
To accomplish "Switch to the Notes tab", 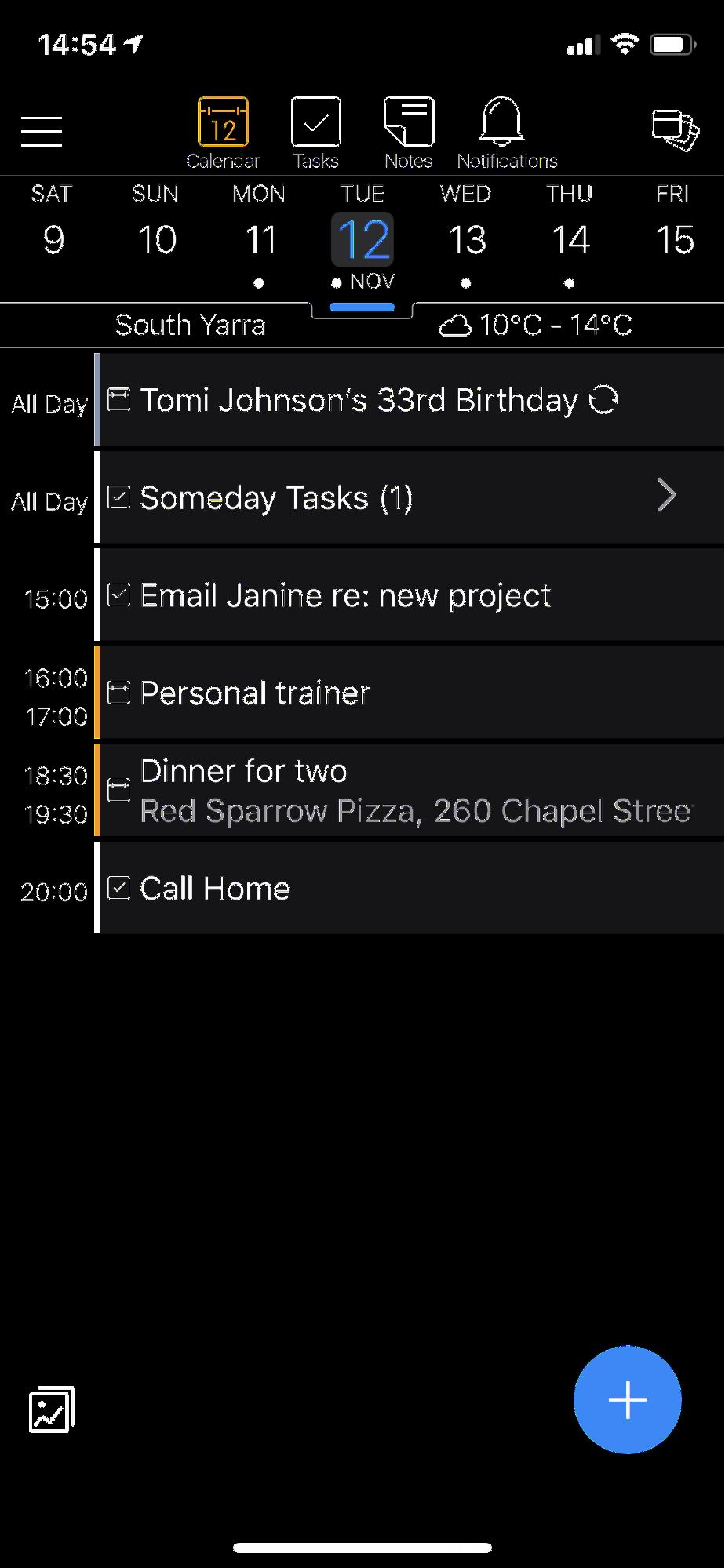I will coord(408,132).
